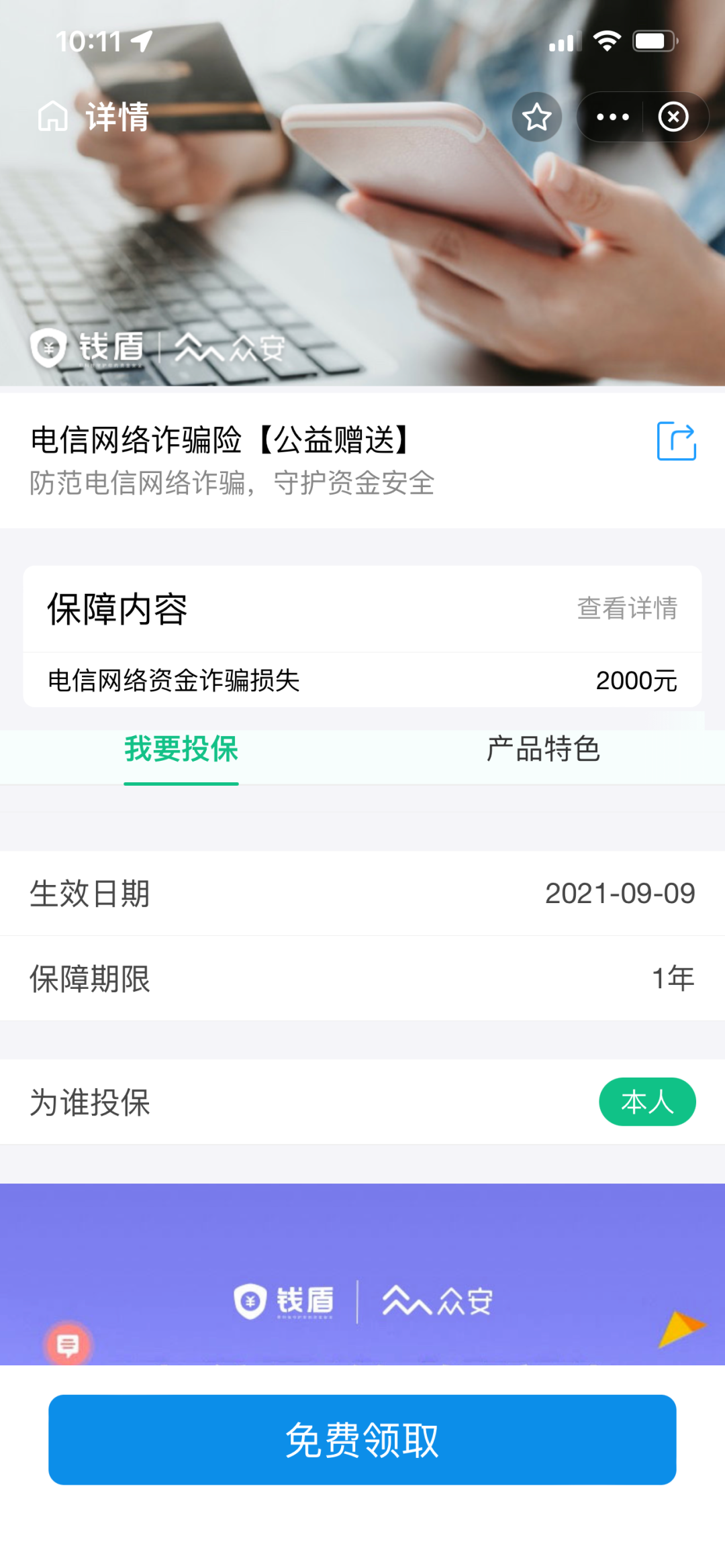Switch to the 产品特色 tab
Viewport: 725px width, 1568px height.
point(543,749)
